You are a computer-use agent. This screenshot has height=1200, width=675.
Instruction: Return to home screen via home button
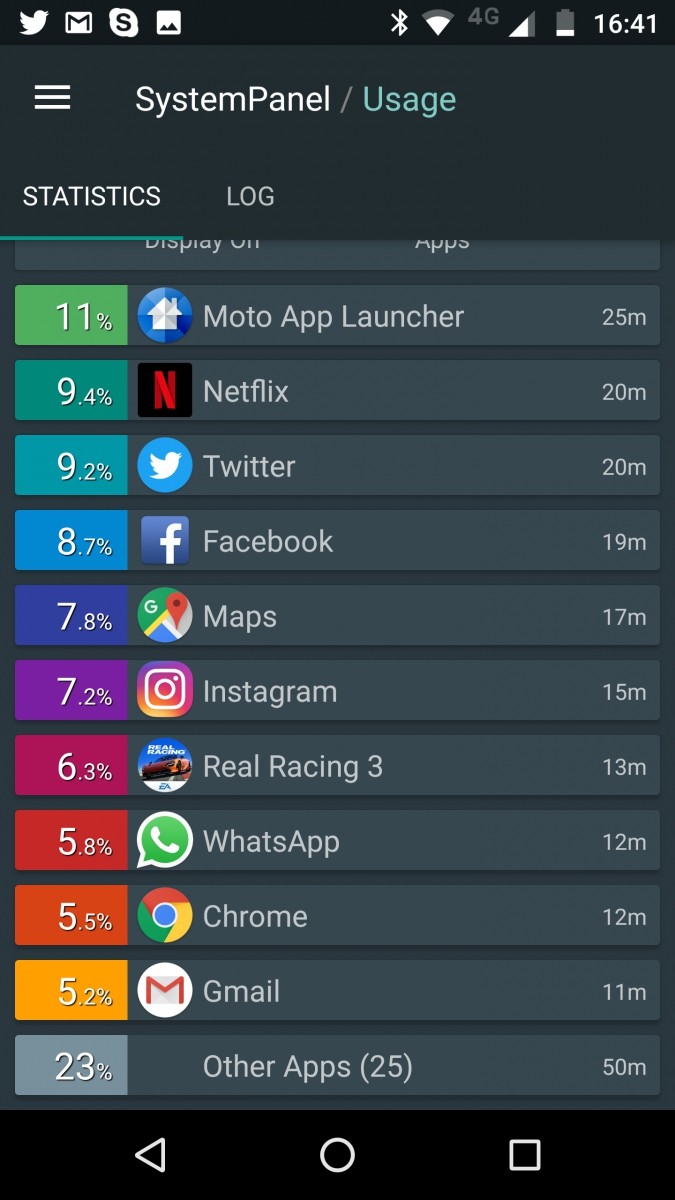click(337, 1155)
